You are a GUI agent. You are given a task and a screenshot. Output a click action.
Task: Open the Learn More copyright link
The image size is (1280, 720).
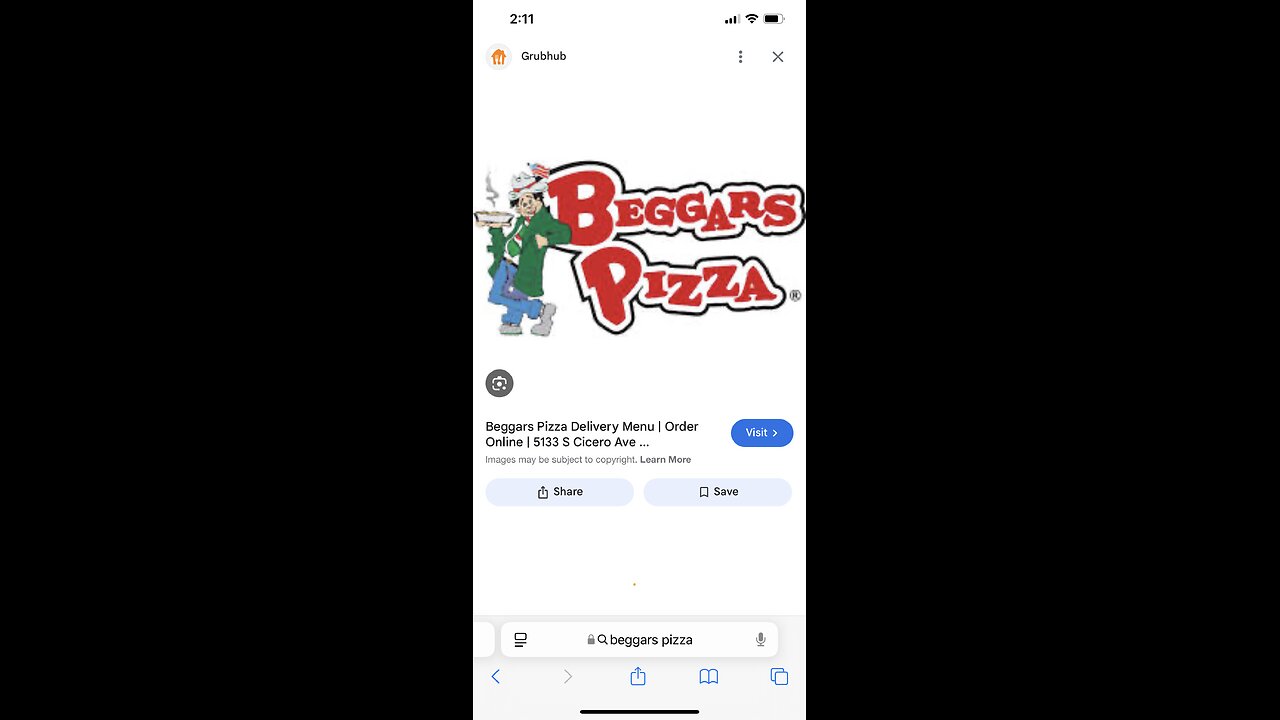pos(665,460)
